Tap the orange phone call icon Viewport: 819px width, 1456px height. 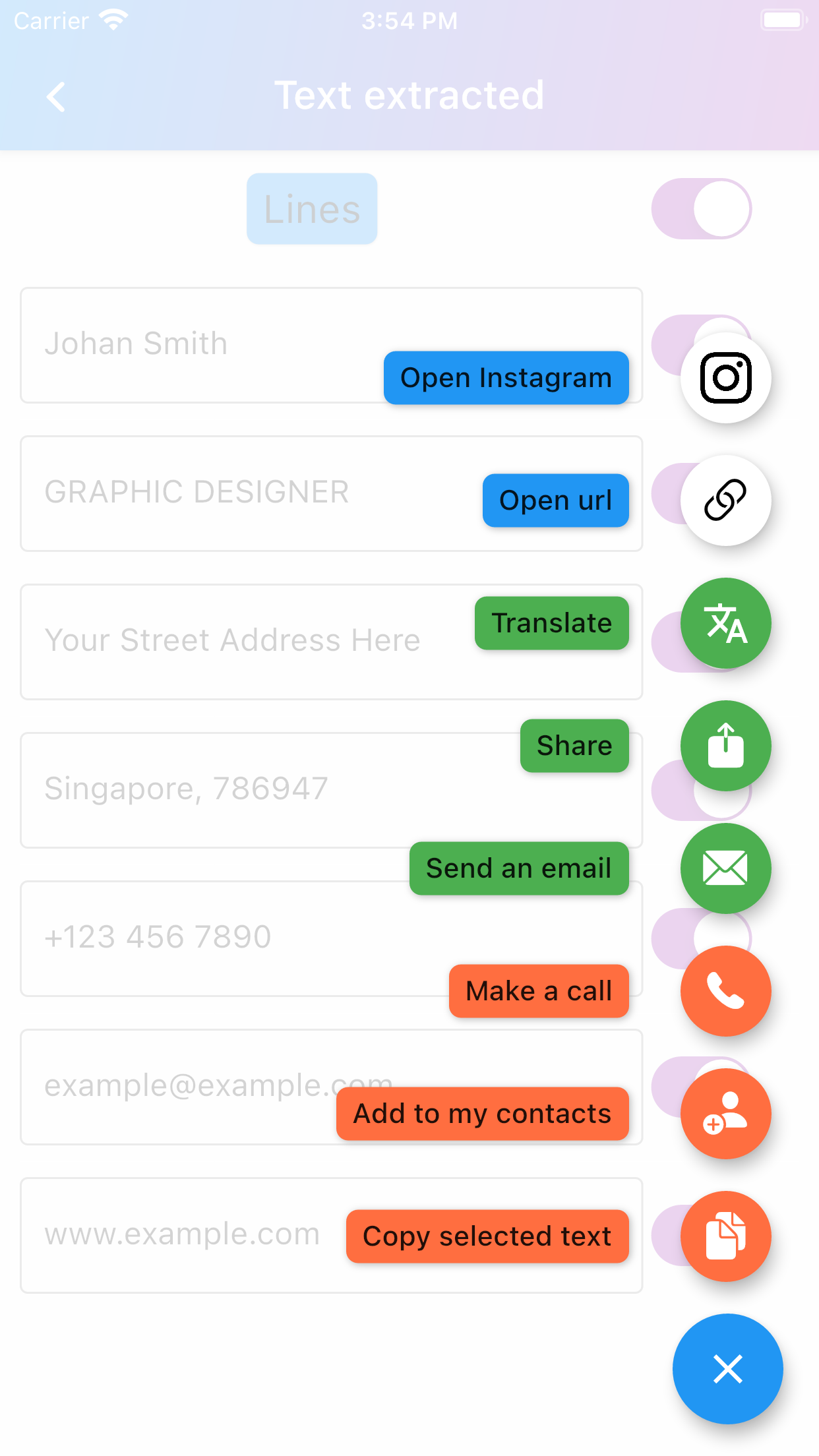click(x=725, y=991)
